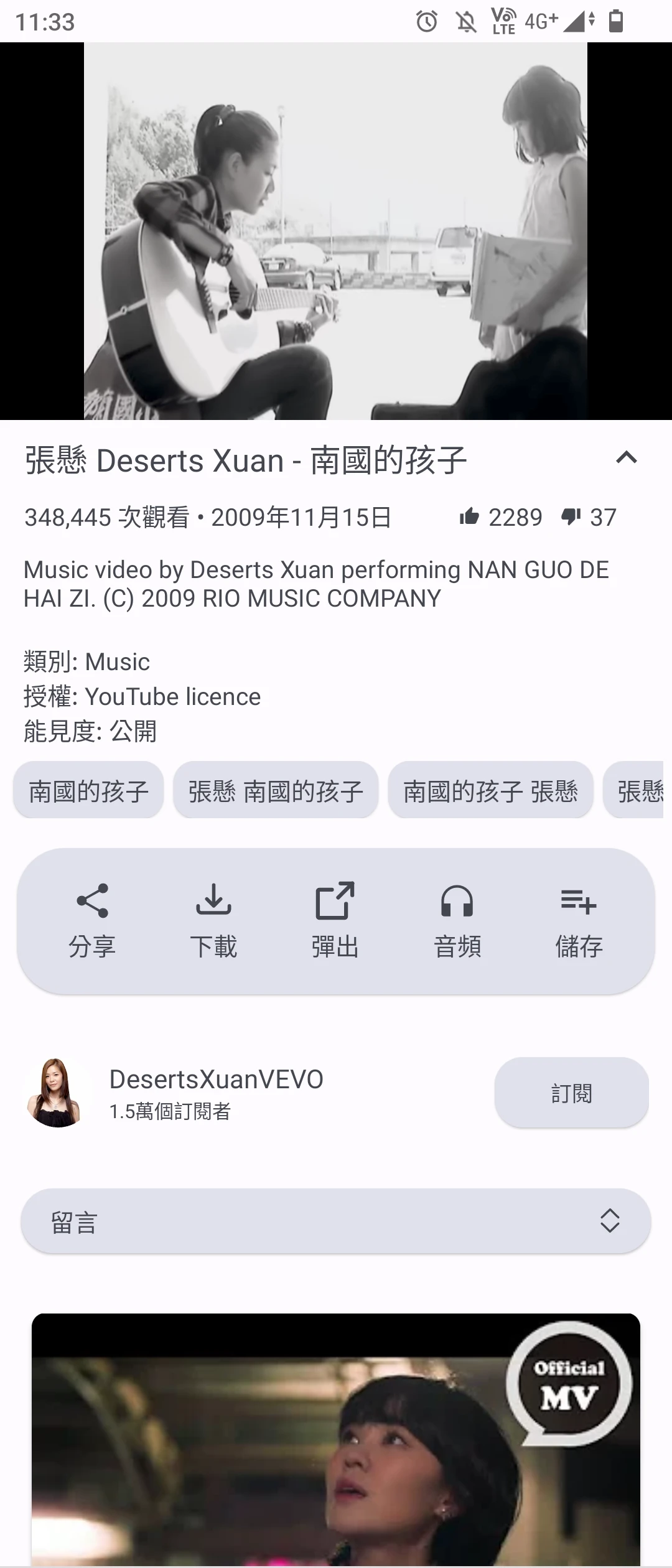Share this video via 分享

pos(92,921)
